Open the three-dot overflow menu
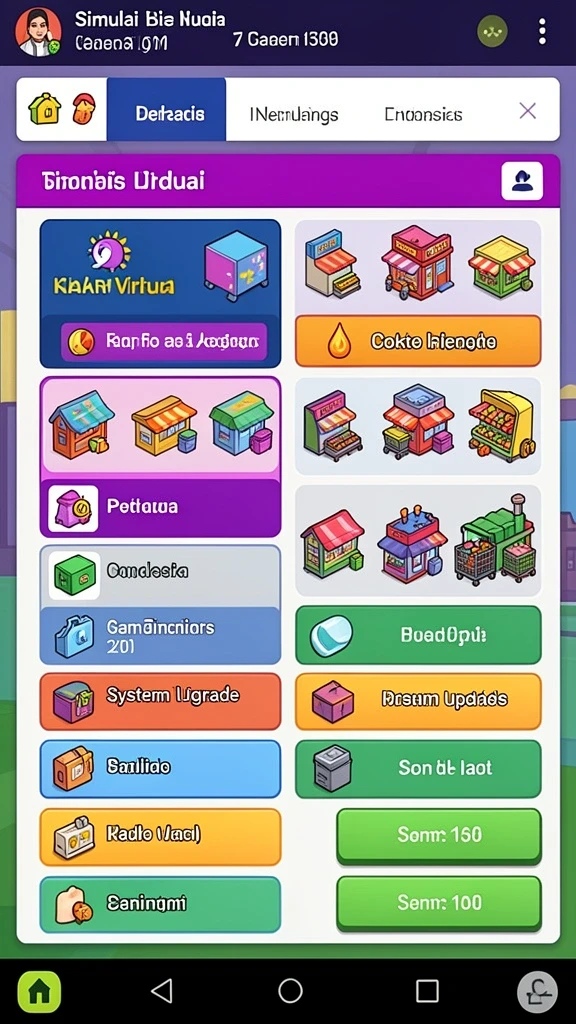This screenshot has height=1024, width=576. coord(541,31)
